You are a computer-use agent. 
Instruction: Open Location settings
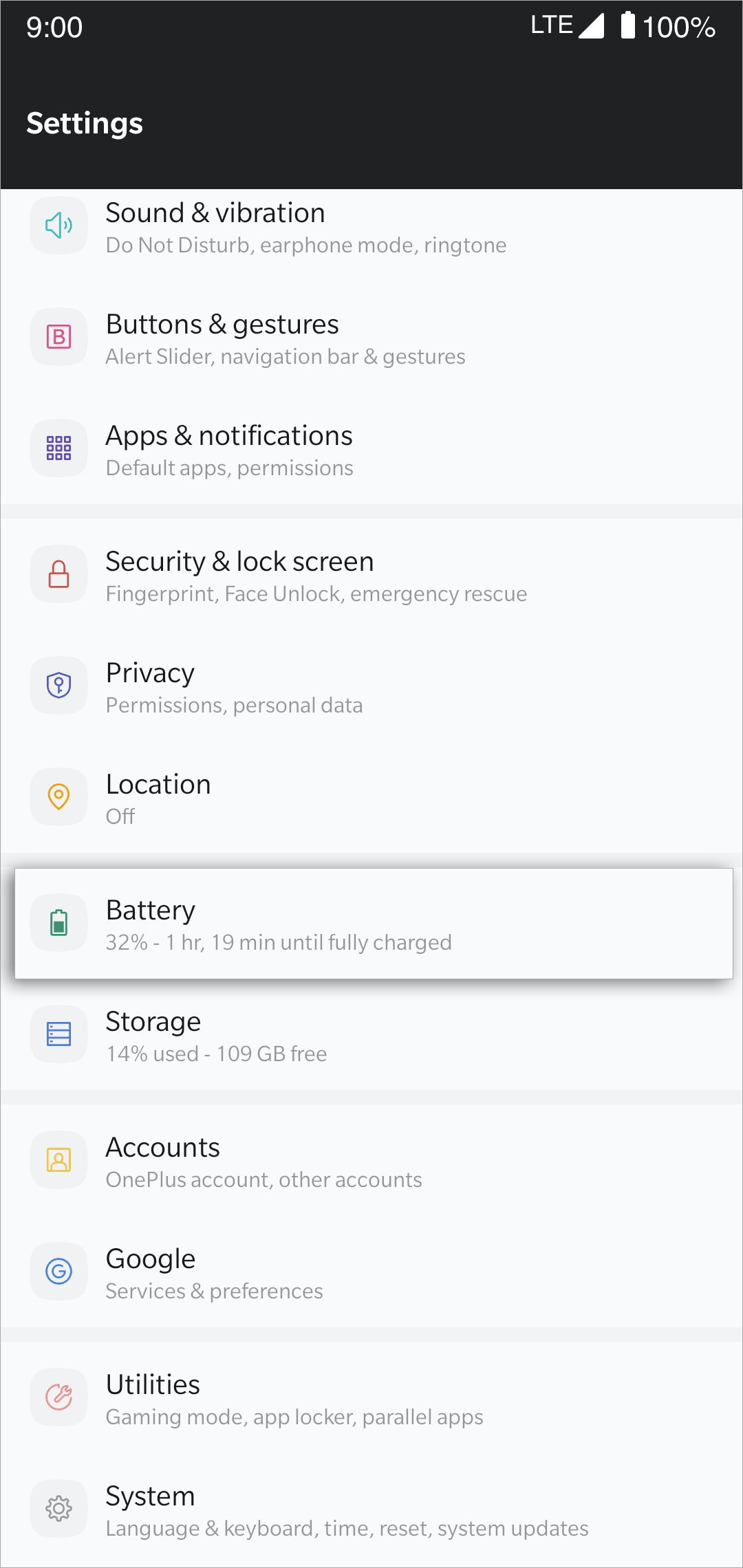point(371,798)
